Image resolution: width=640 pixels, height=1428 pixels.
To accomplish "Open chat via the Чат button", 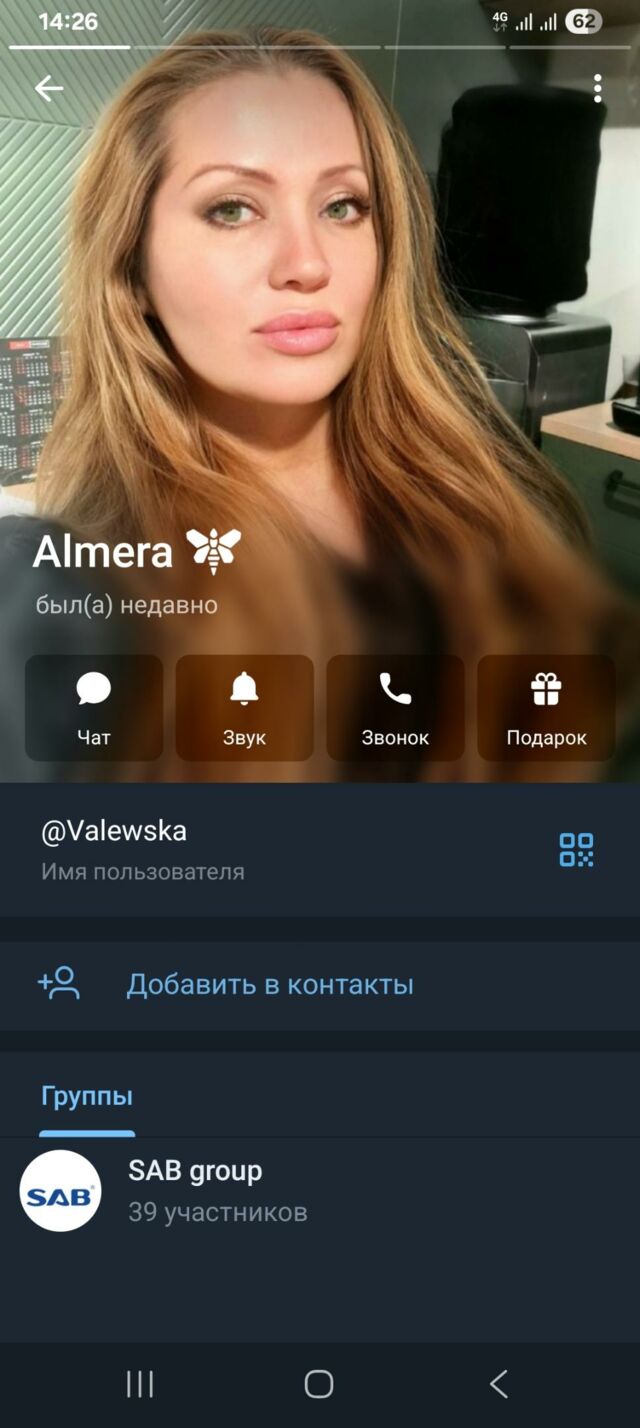I will coord(94,708).
